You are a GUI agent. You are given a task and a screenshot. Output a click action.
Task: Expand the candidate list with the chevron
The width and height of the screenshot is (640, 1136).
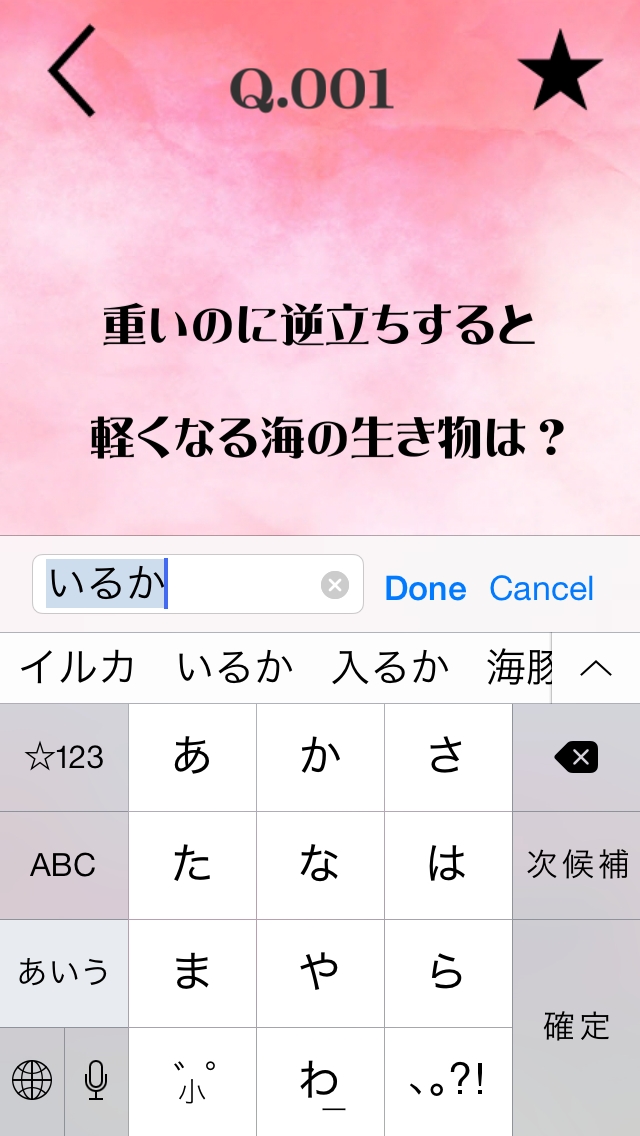coord(596,668)
